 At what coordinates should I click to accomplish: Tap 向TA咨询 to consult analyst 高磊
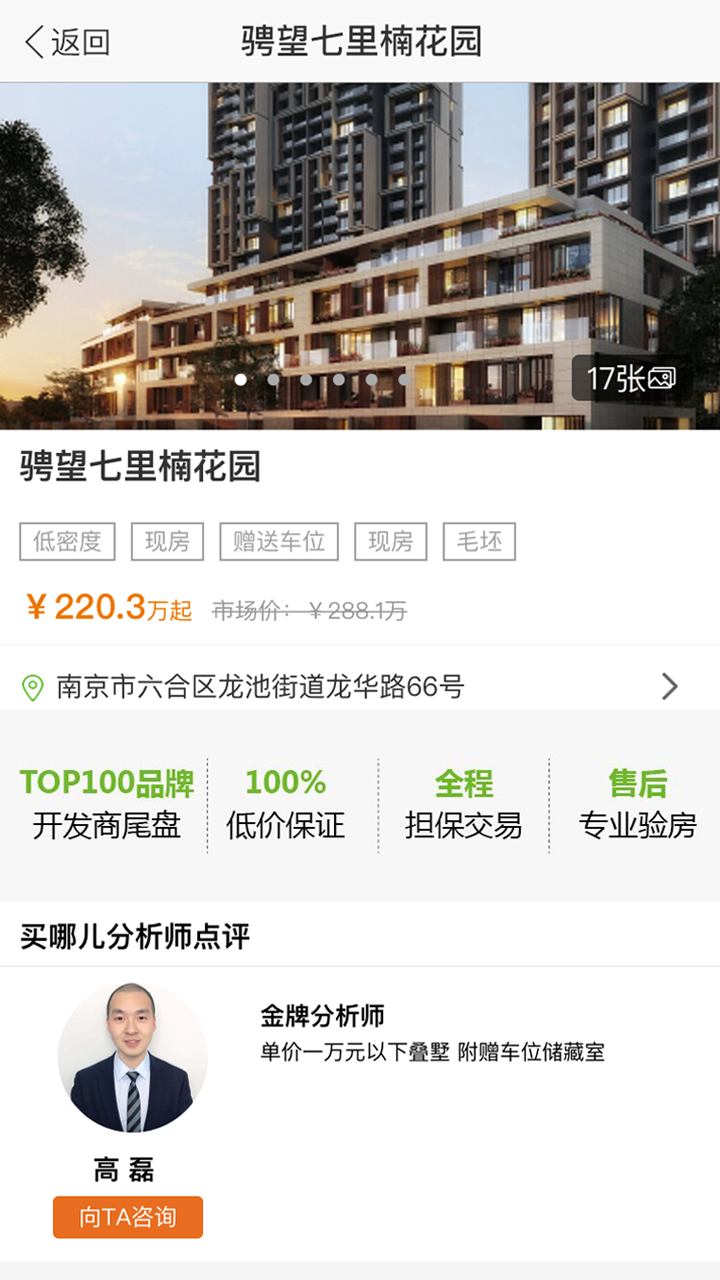[128, 1217]
